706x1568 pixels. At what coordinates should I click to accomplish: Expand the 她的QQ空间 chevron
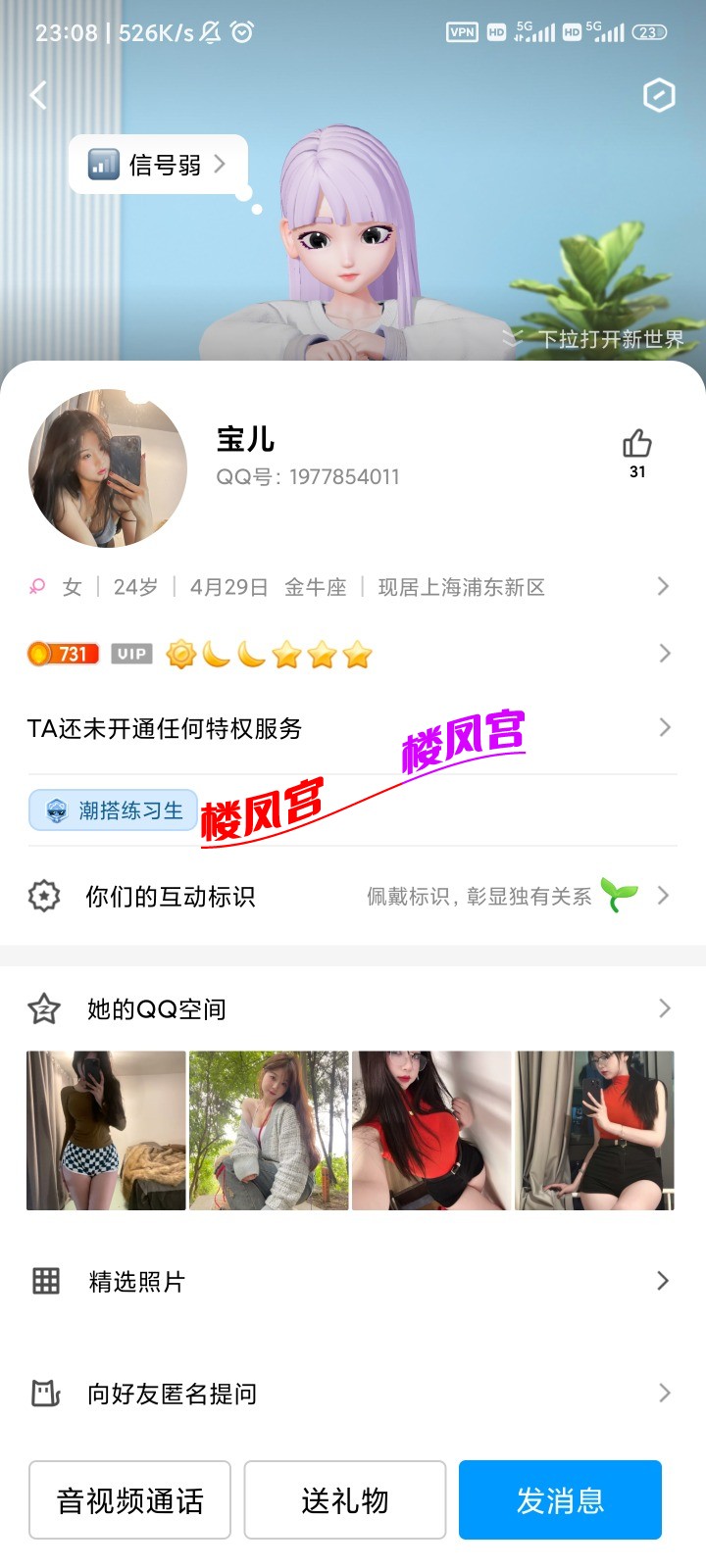(664, 1008)
